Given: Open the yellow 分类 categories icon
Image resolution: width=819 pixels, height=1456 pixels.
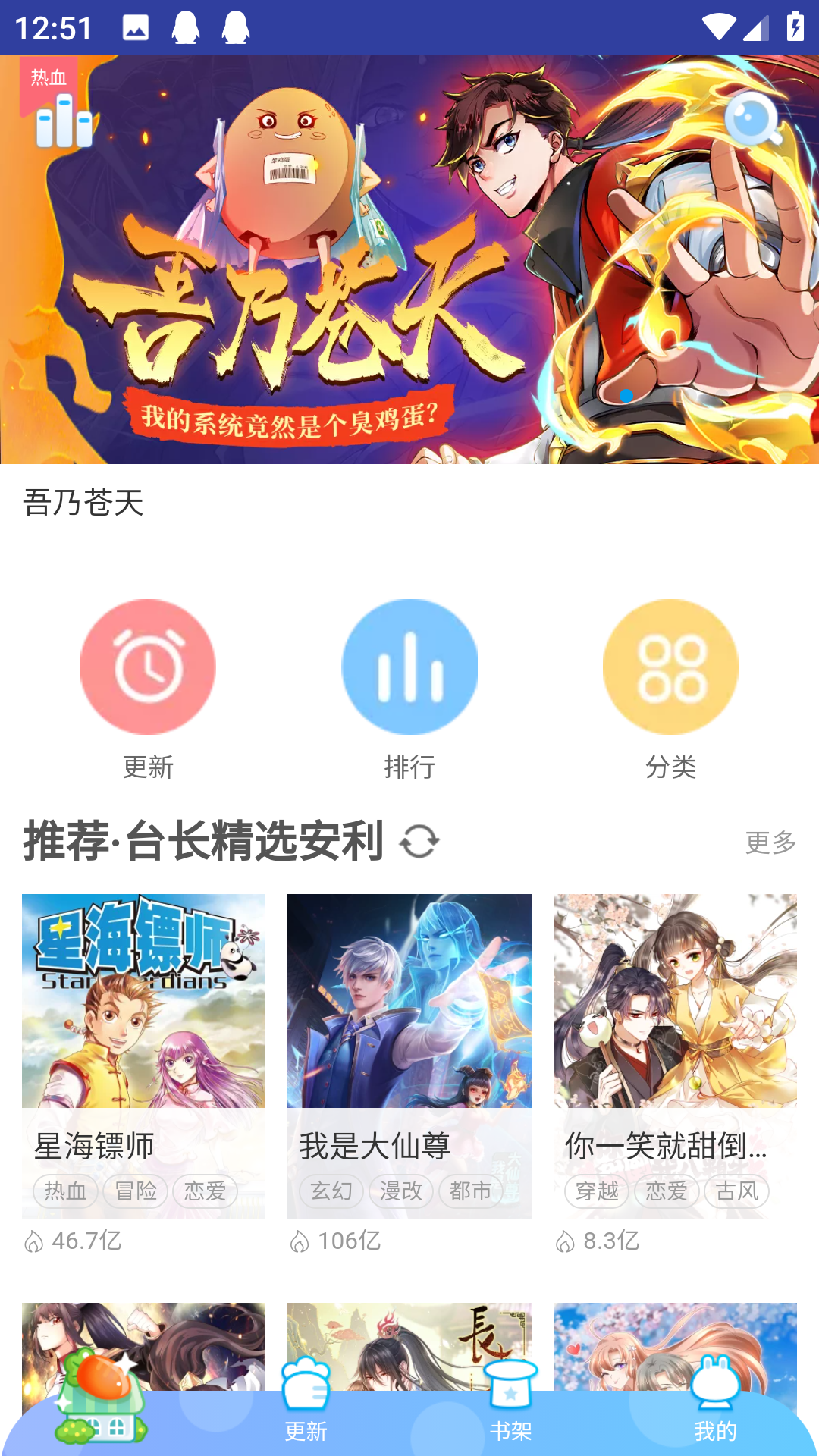Looking at the screenshot, I should (670, 665).
